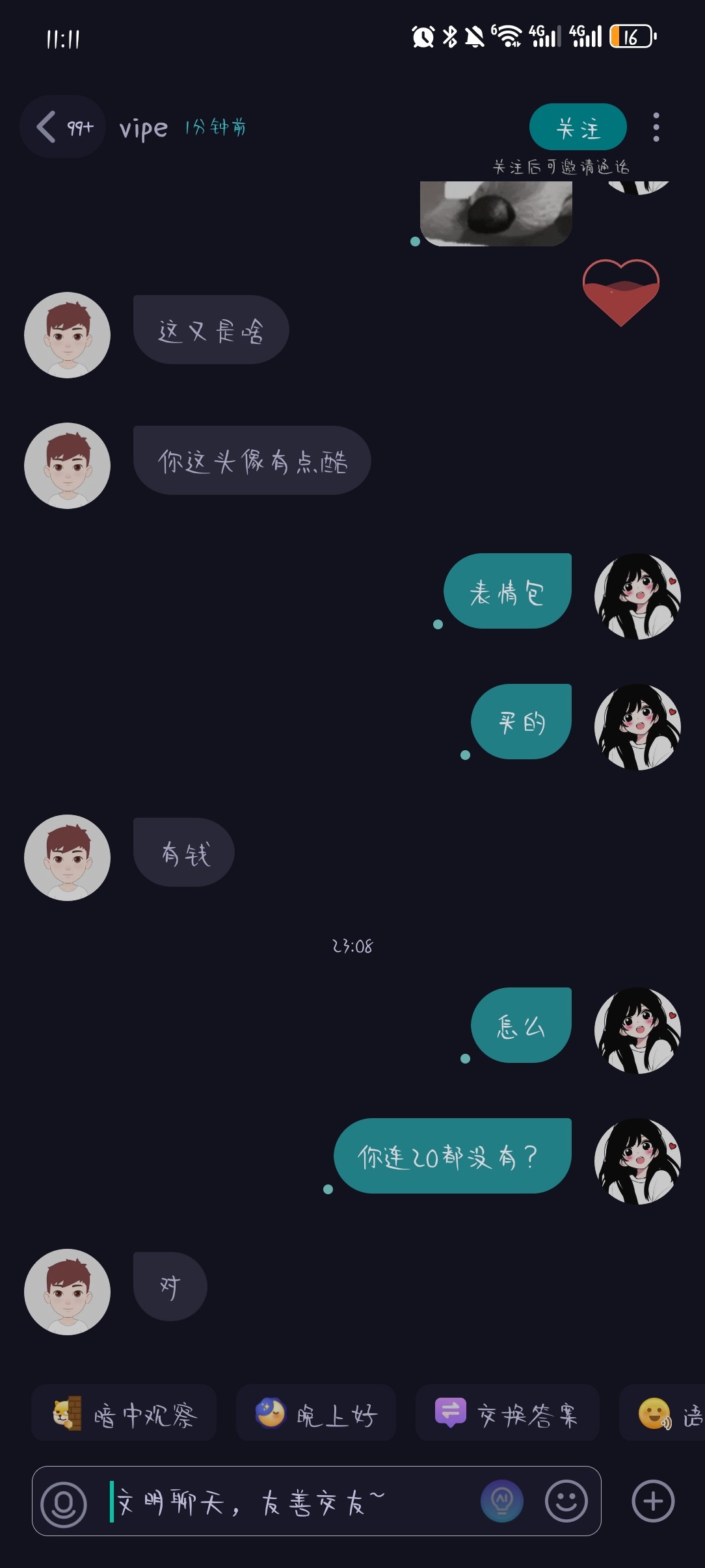View vipe's avatar next to 这又是啥
Image resolution: width=705 pixels, height=1568 pixels.
[67, 335]
